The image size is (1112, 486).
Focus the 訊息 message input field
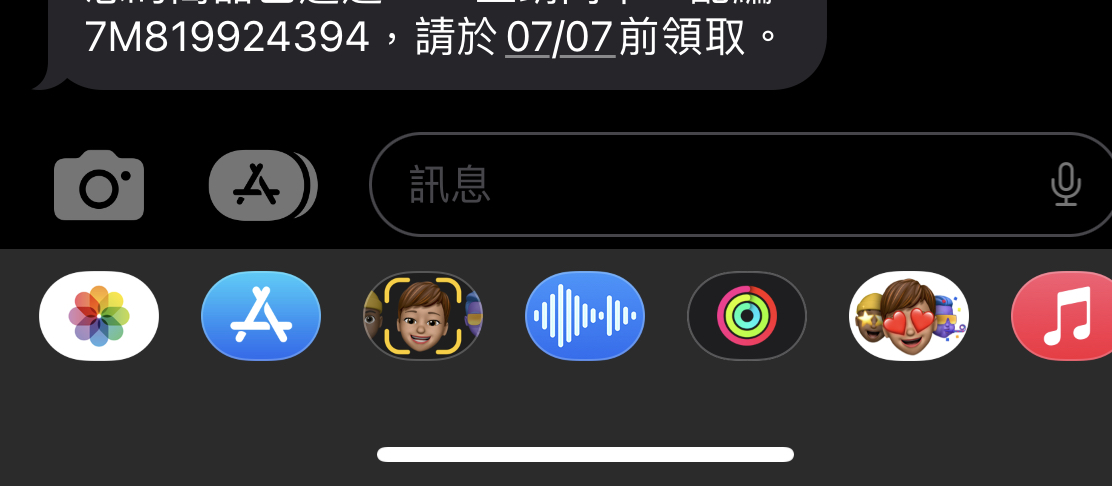(700, 185)
